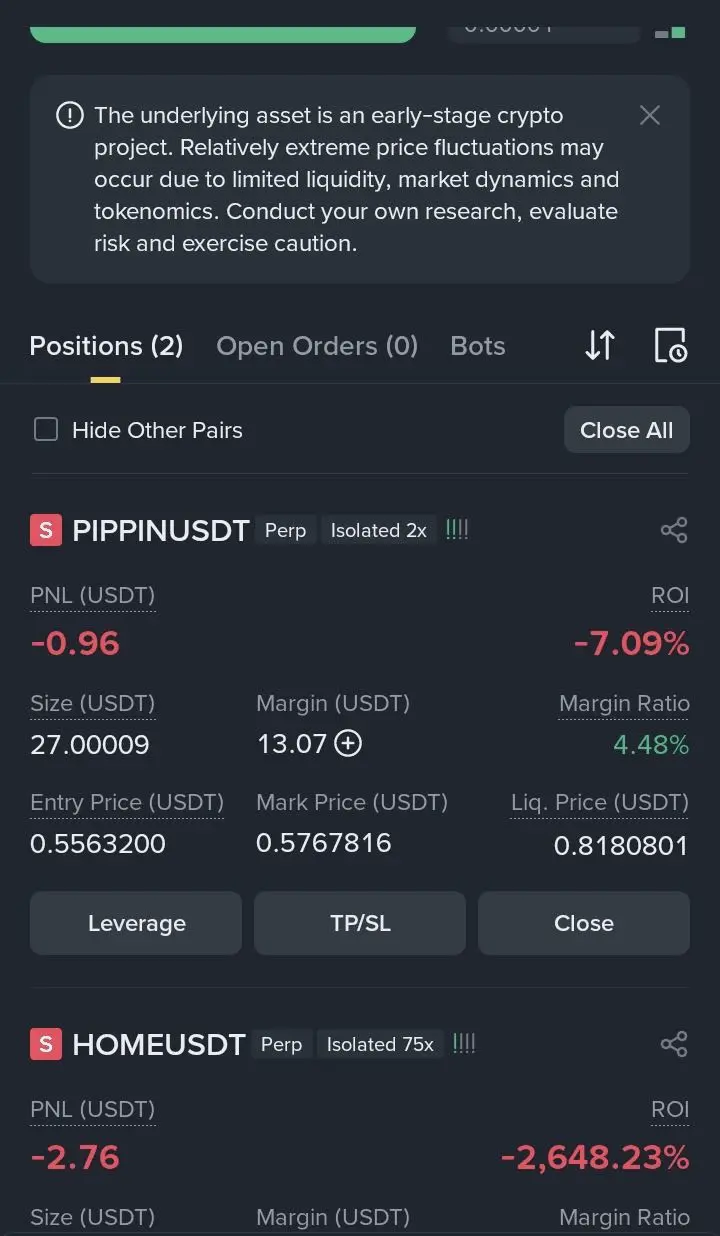Image resolution: width=720 pixels, height=1236 pixels.
Task: Add margin to the PIPPINUSDT position
Action: point(348,743)
